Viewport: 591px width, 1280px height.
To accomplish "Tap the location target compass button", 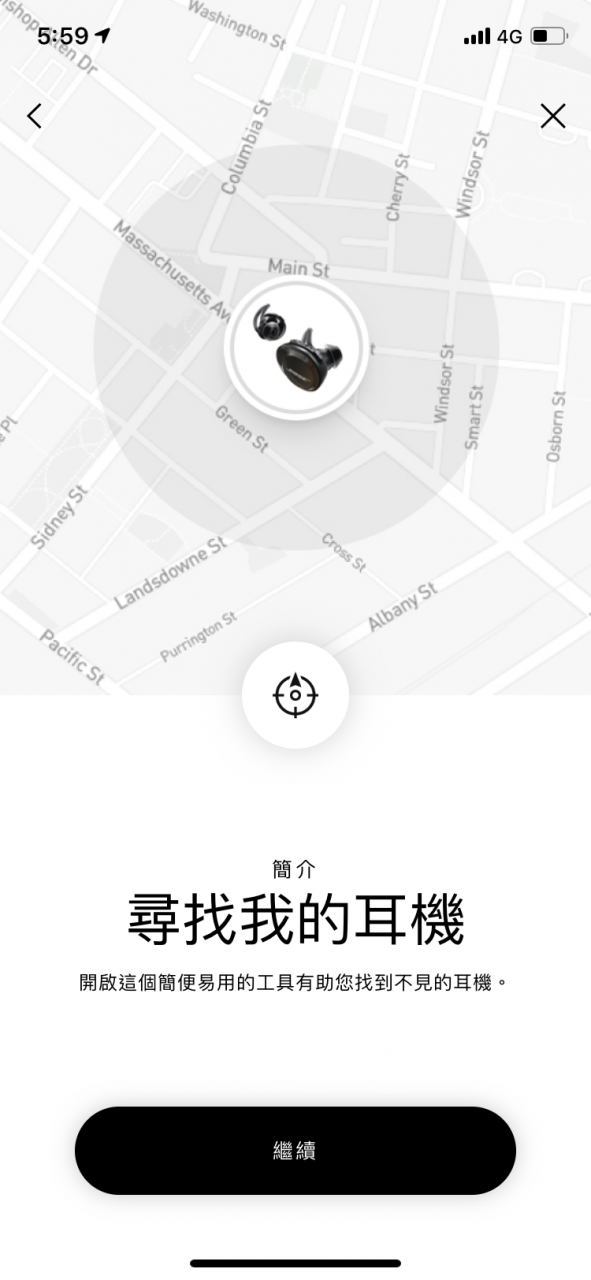I will point(295,695).
